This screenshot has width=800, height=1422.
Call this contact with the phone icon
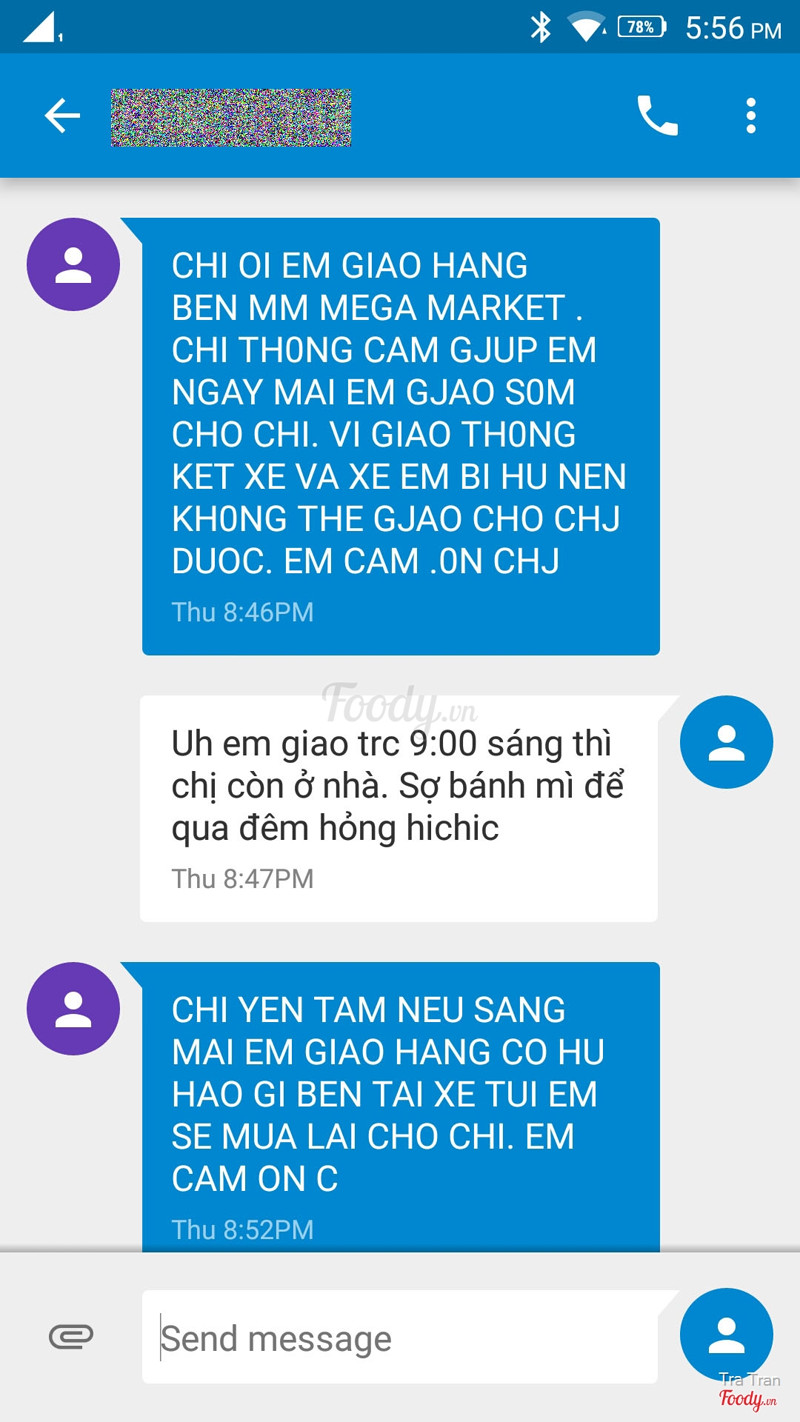click(x=657, y=116)
